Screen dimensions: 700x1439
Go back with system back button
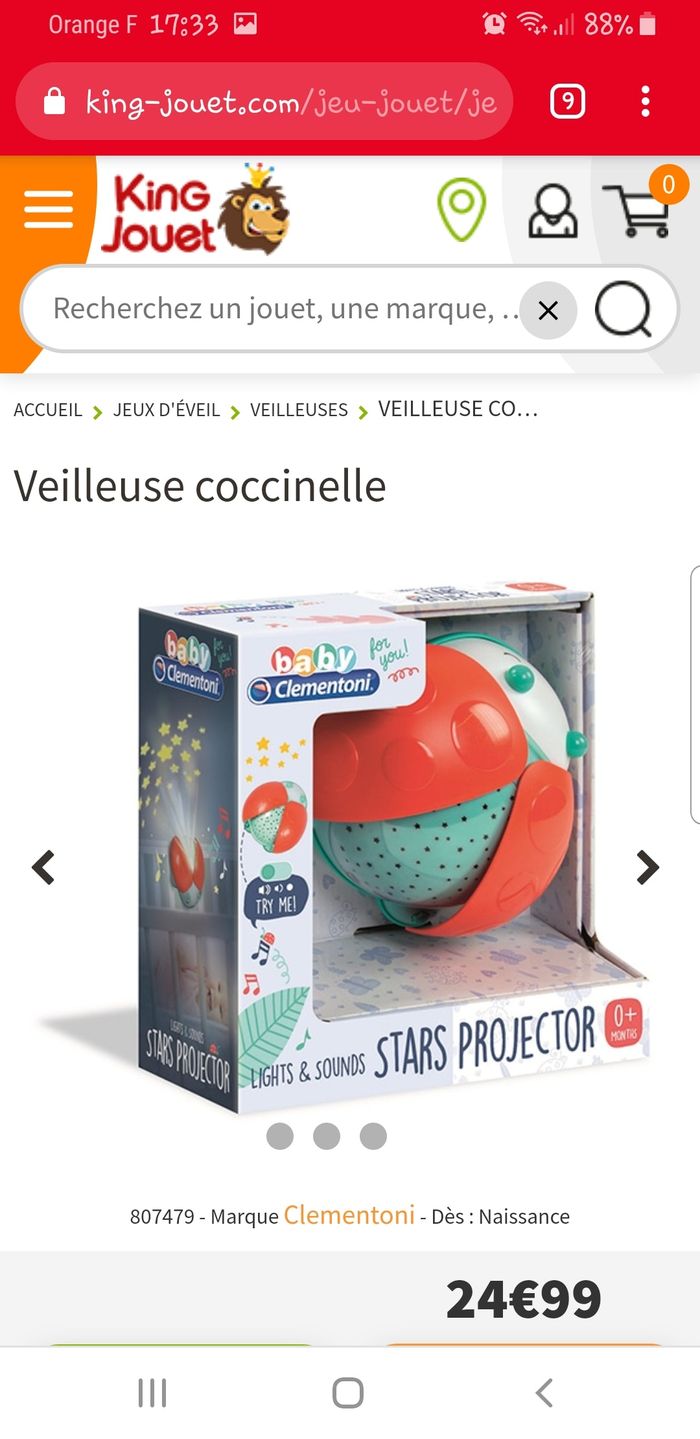pos(543,1392)
